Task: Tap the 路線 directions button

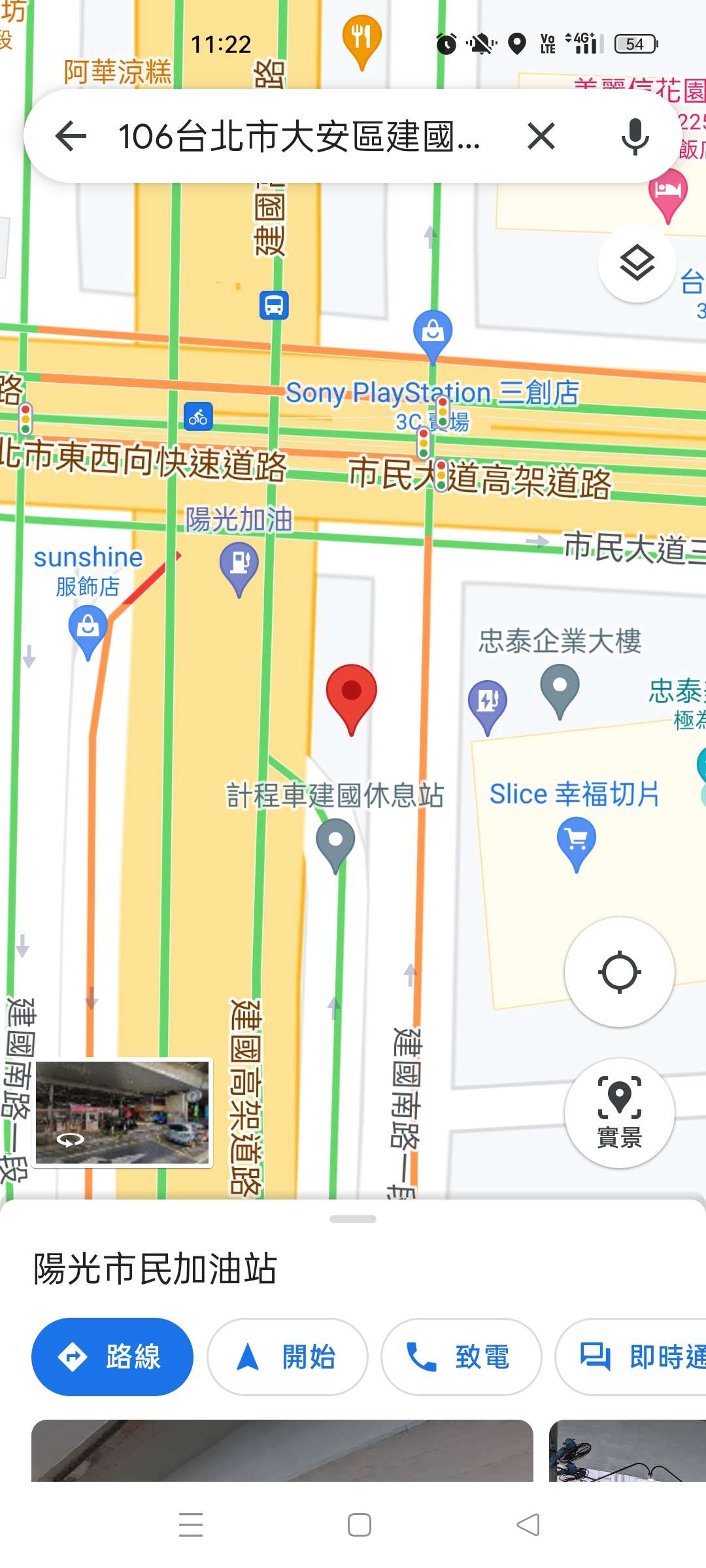Action: [112, 1357]
